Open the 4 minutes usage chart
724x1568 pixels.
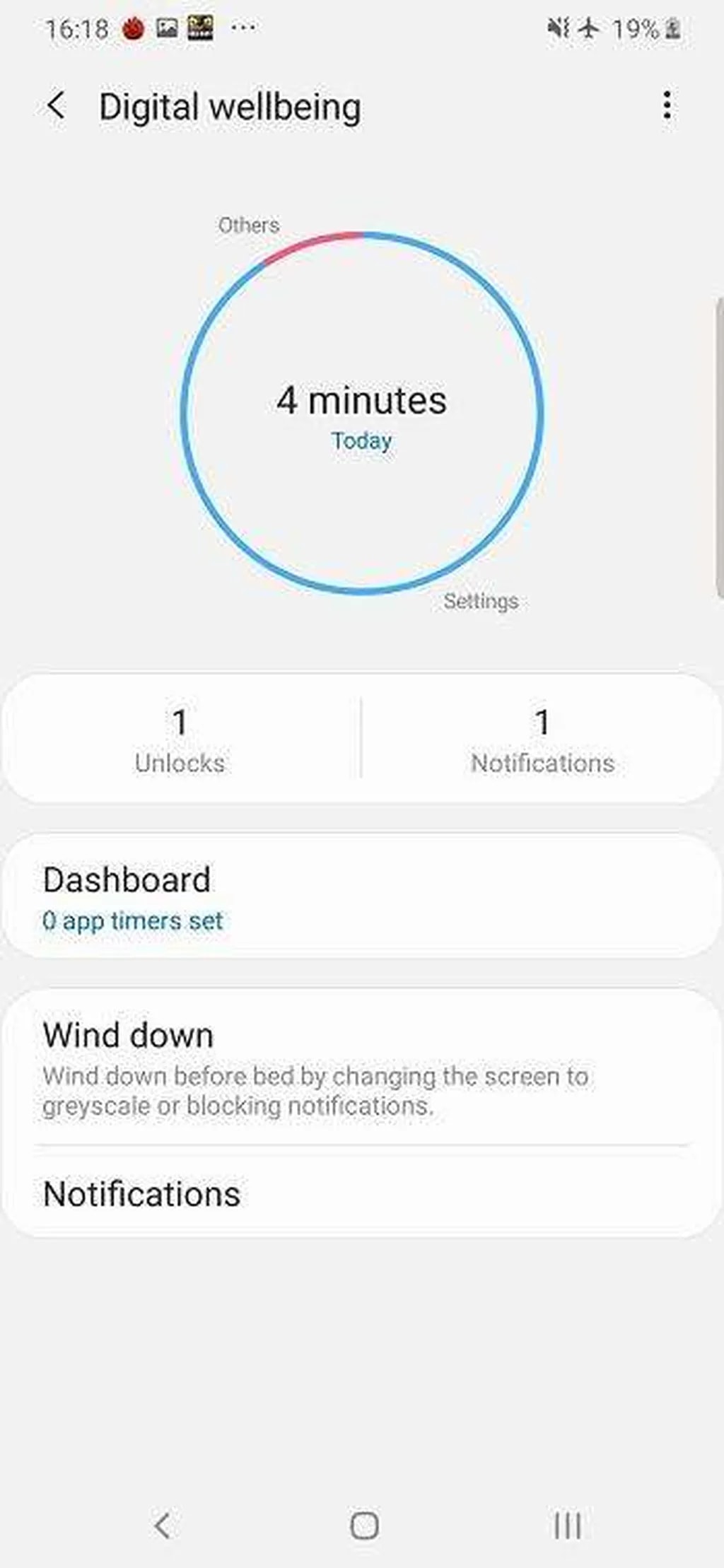tap(361, 414)
